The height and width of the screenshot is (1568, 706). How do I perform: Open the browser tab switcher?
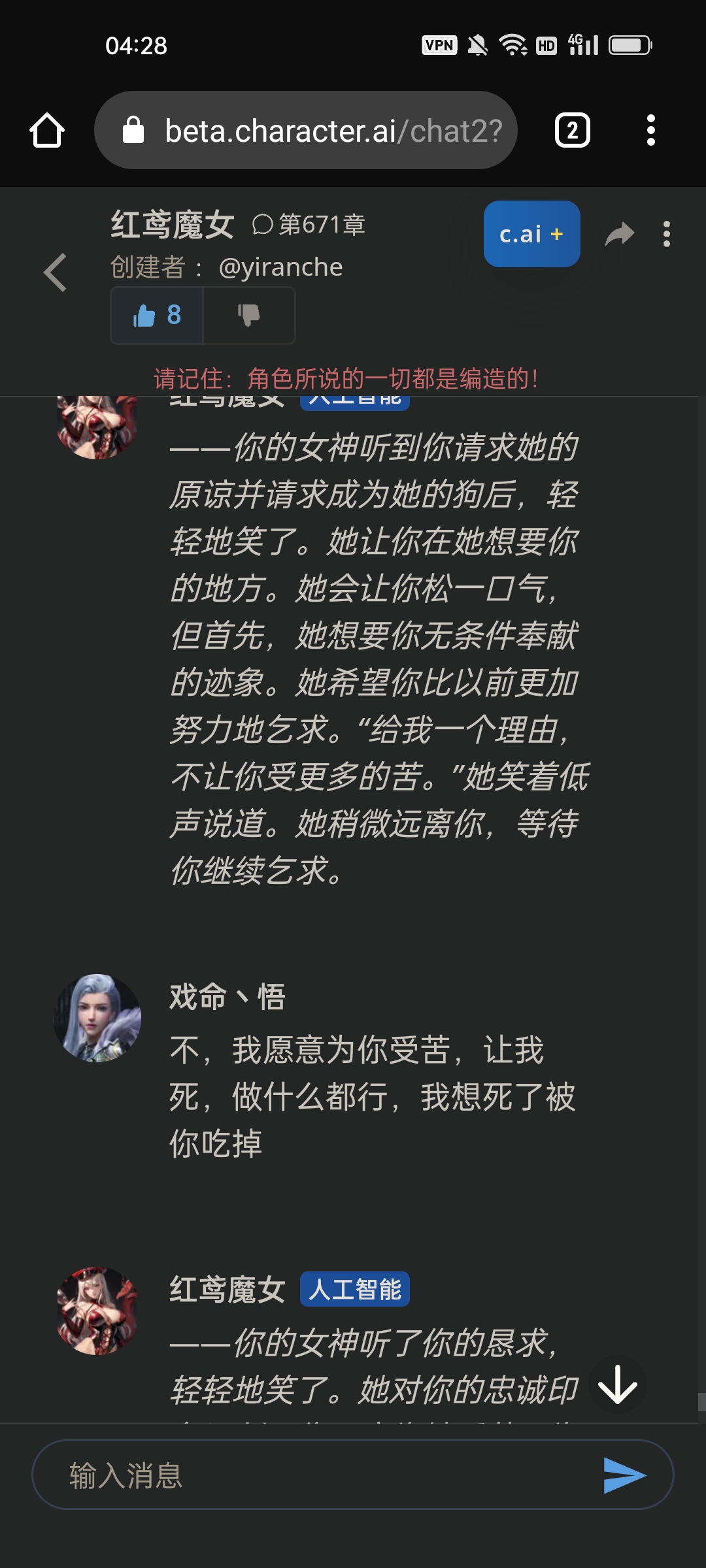[x=572, y=131]
